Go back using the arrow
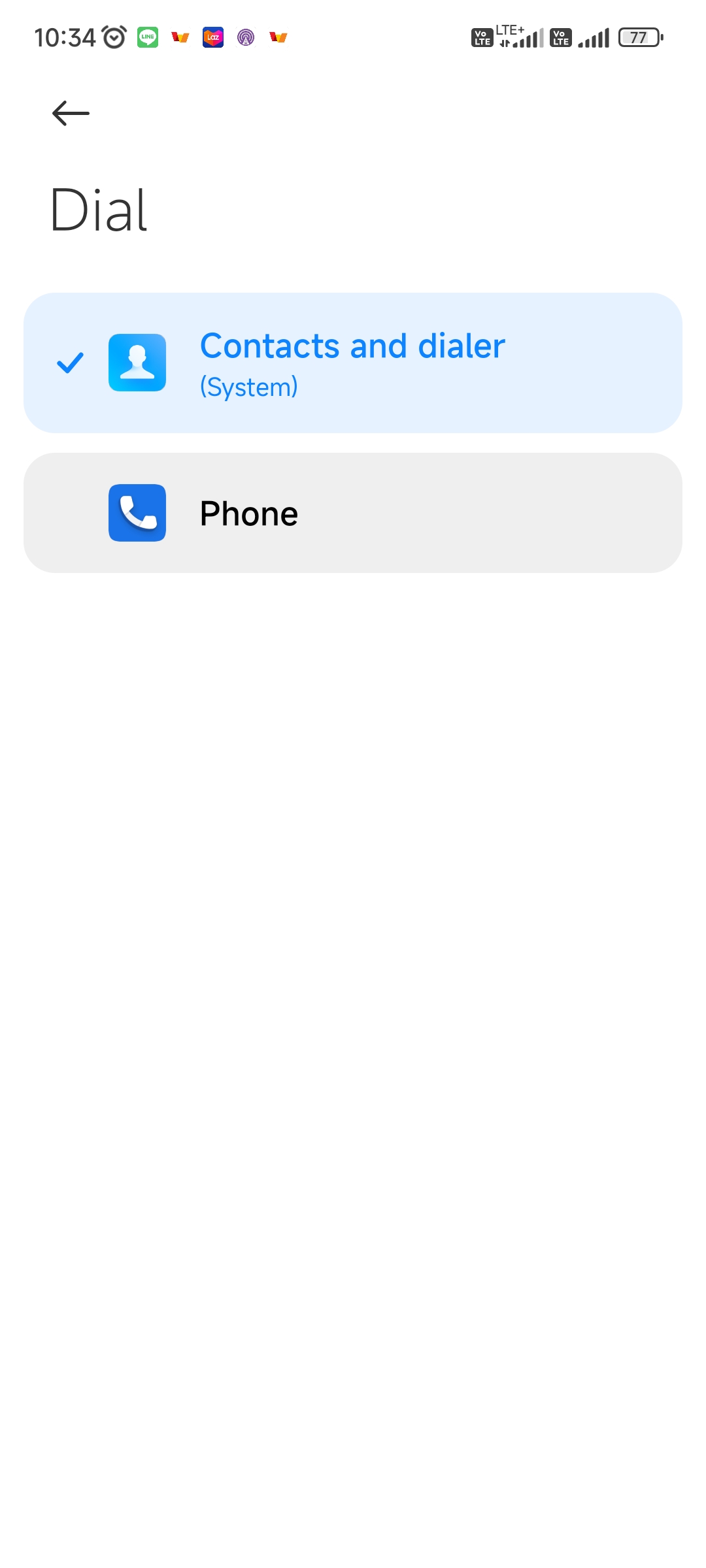The image size is (706, 1568). pos(71,113)
